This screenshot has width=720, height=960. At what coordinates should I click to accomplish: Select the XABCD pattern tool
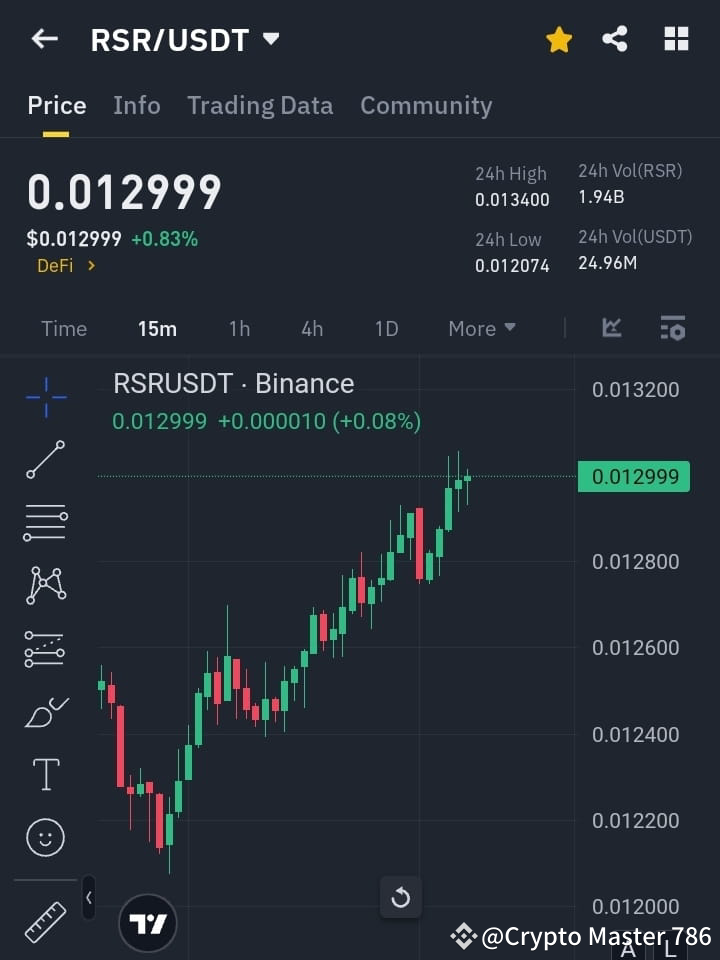click(x=44, y=586)
